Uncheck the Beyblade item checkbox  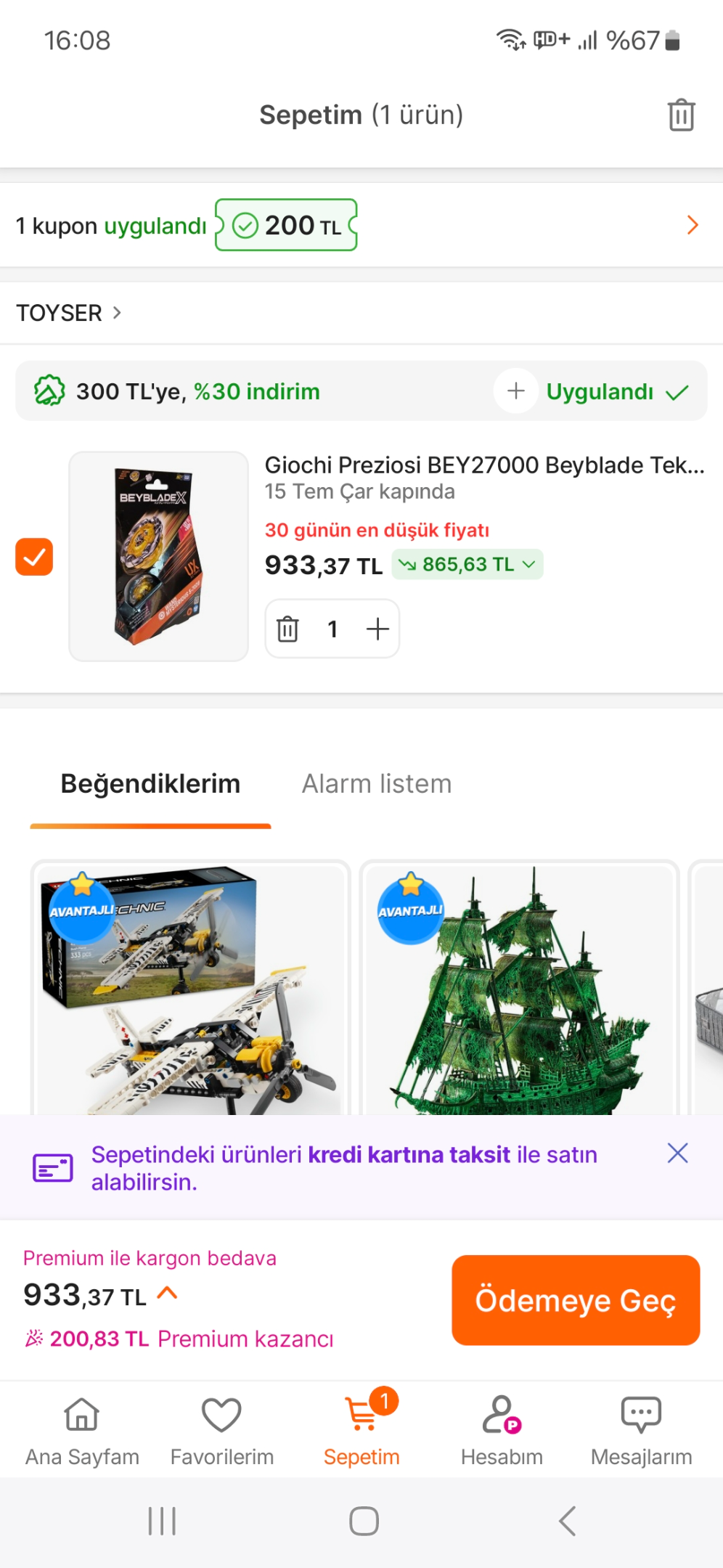tap(34, 557)
